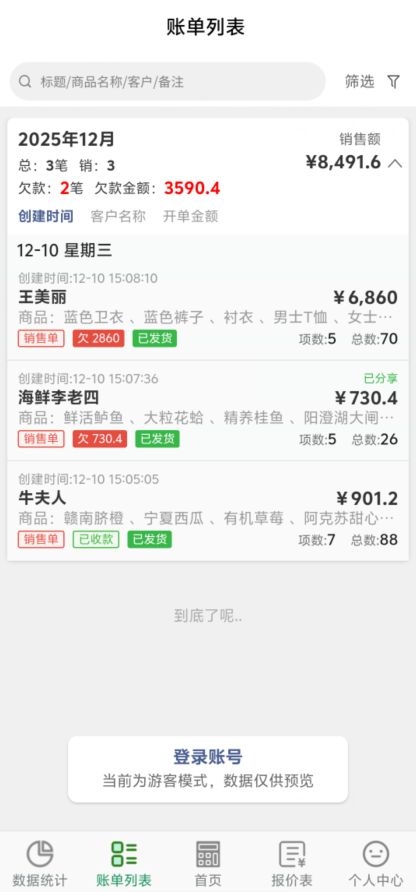Open 海鲜李老四's sales bill

[x=208, y=411]
